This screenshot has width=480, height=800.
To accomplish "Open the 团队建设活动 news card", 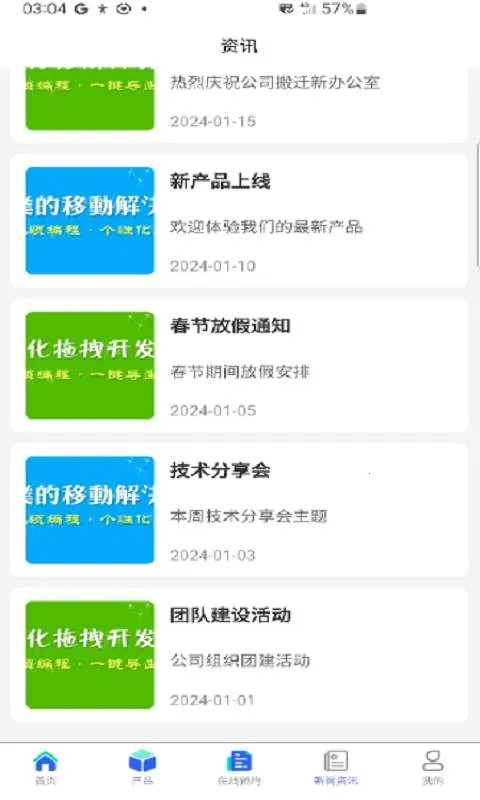I will click(239, 655).
